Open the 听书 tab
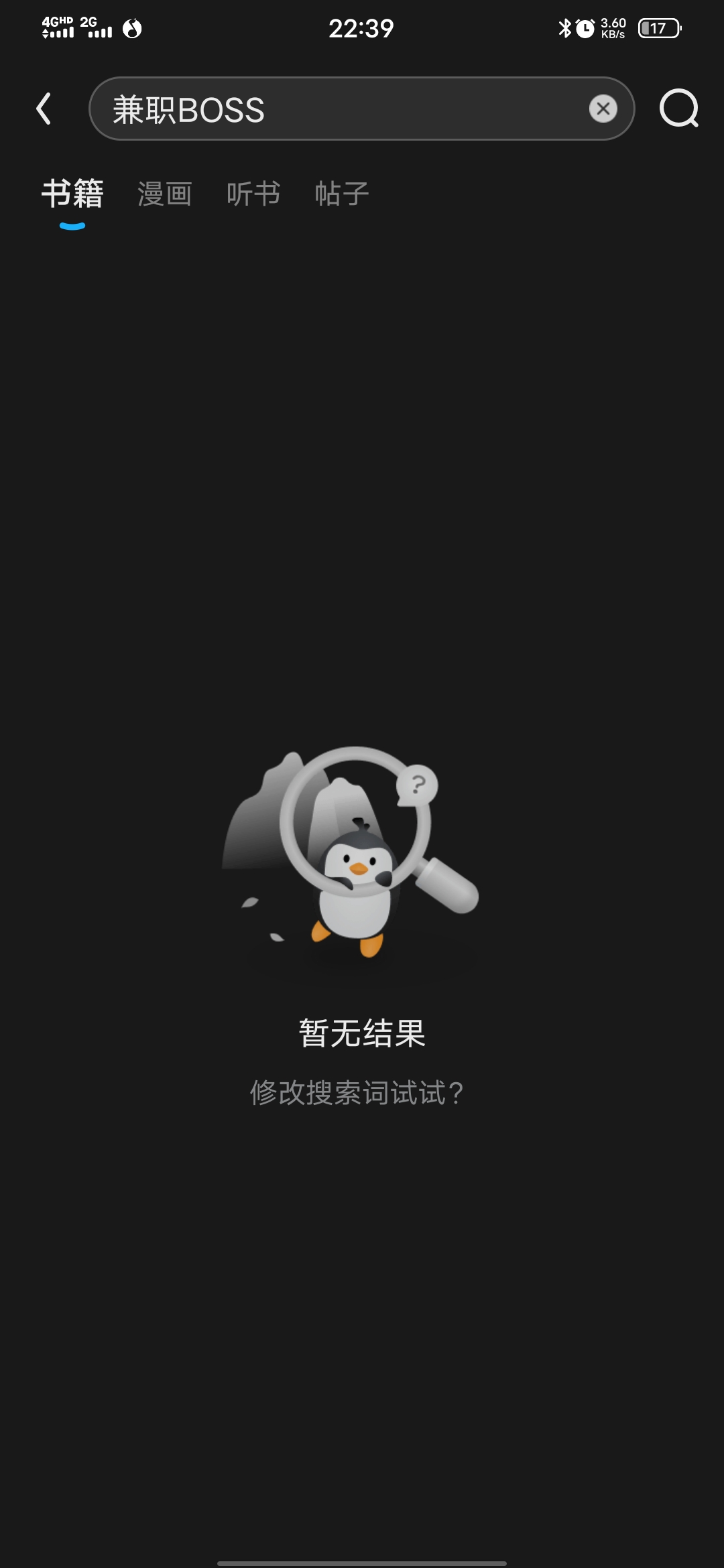Screen dimensions: 724x1568 pos(253,194)
